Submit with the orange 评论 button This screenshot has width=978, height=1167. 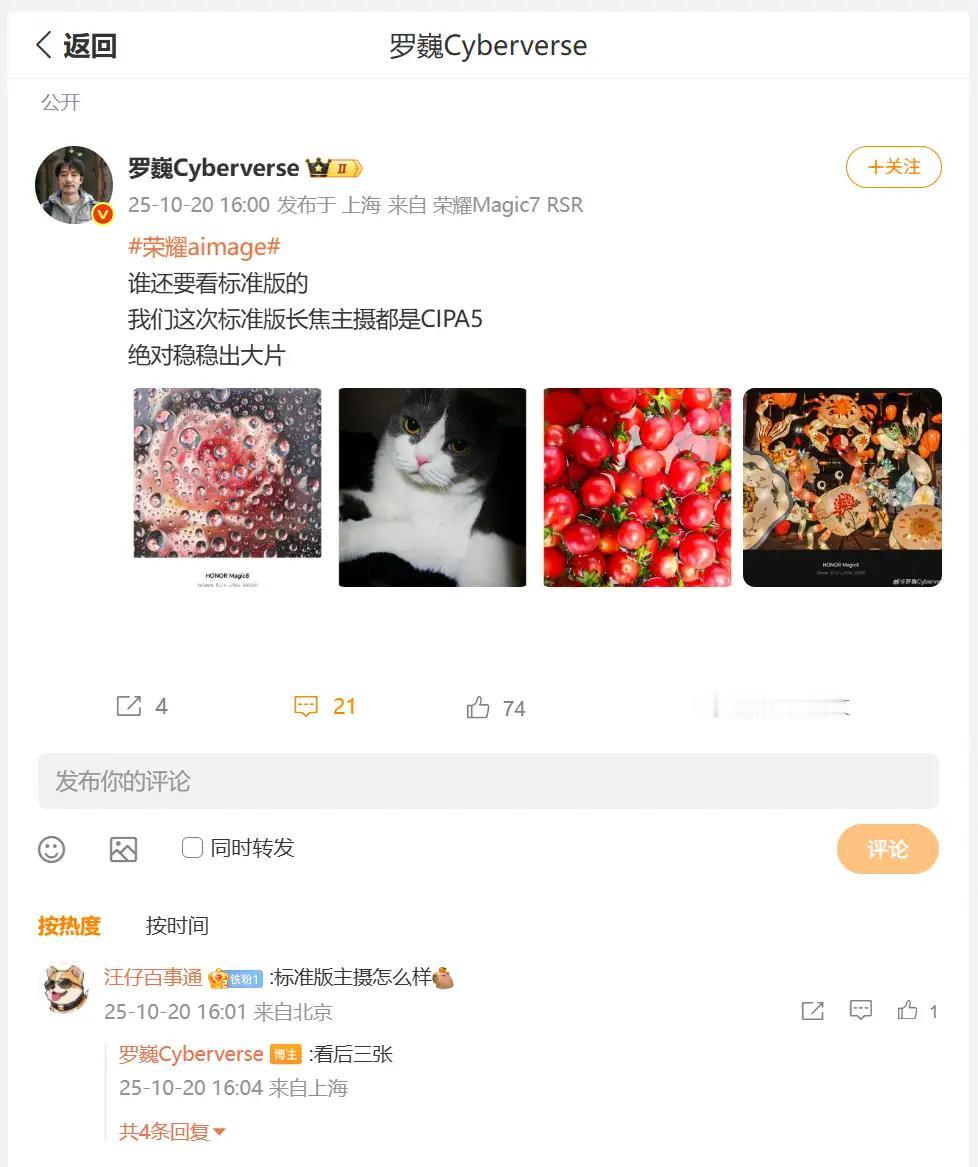pyautogui.click(x=887, y=849)
